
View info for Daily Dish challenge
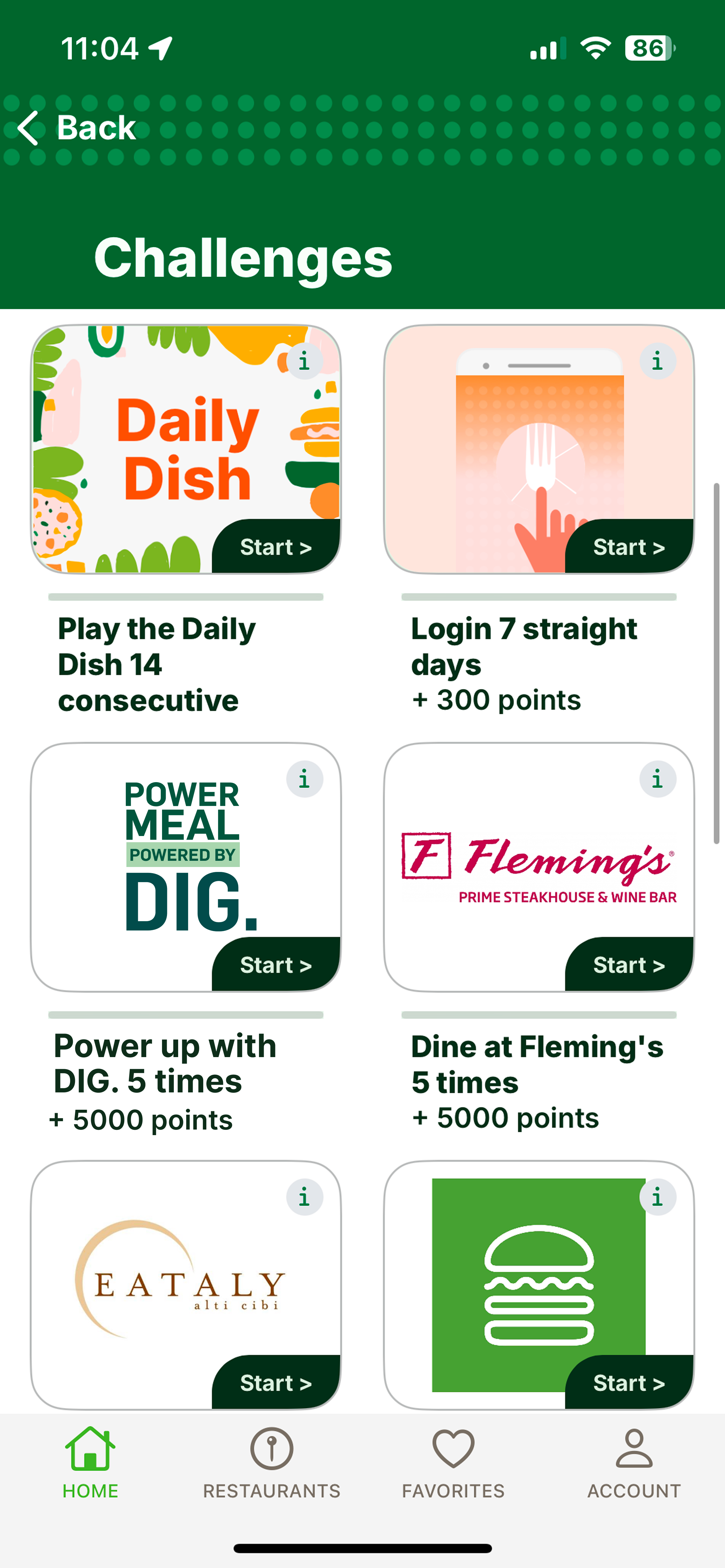(x=304, y=362)
